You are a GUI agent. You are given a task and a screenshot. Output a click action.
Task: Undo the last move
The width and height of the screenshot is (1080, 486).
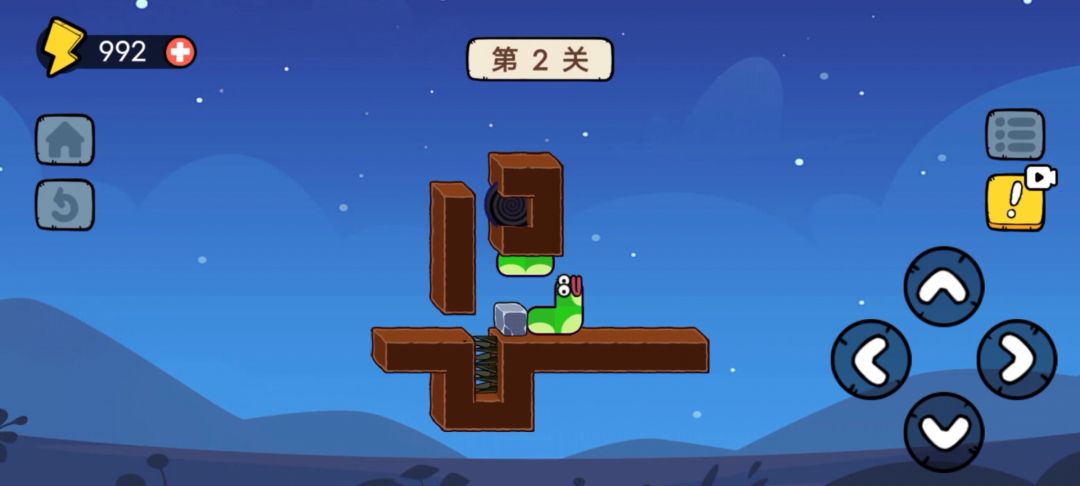tap(65, 205)
